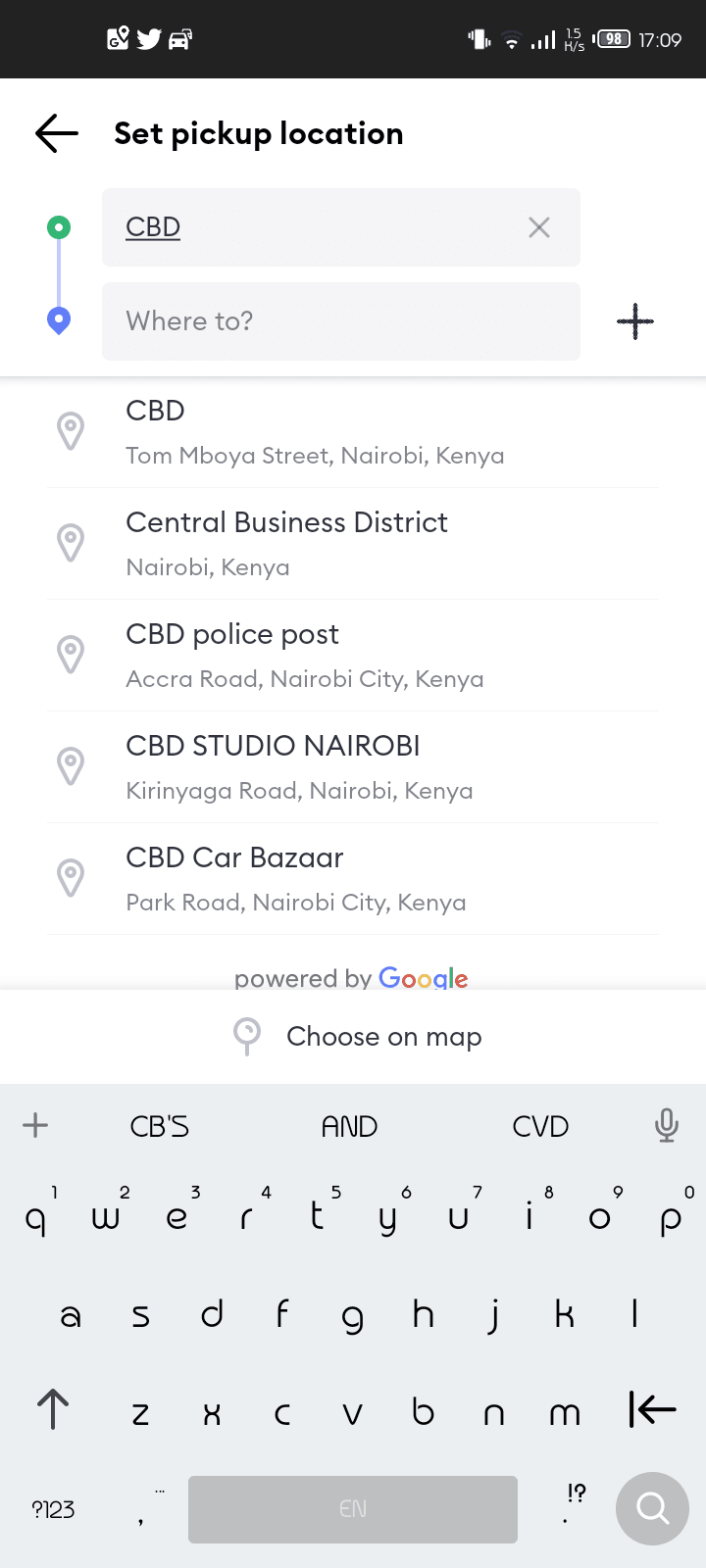Add another stop with the plus icon
The image size is (706, 1568).
pyautogui.click(x=635, y=321)
